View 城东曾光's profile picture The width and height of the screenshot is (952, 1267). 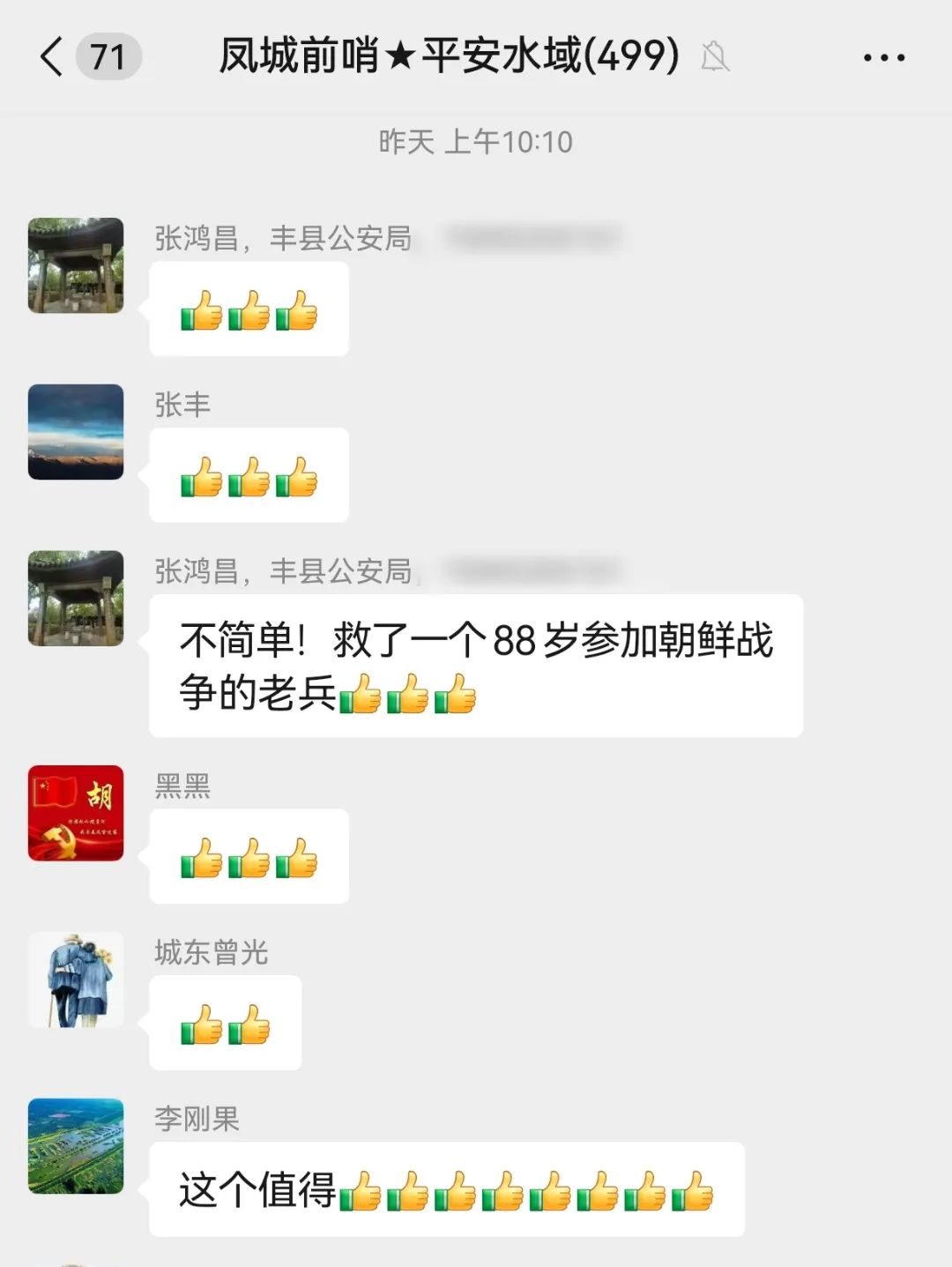pyautogui.click(x=76, y=980)
